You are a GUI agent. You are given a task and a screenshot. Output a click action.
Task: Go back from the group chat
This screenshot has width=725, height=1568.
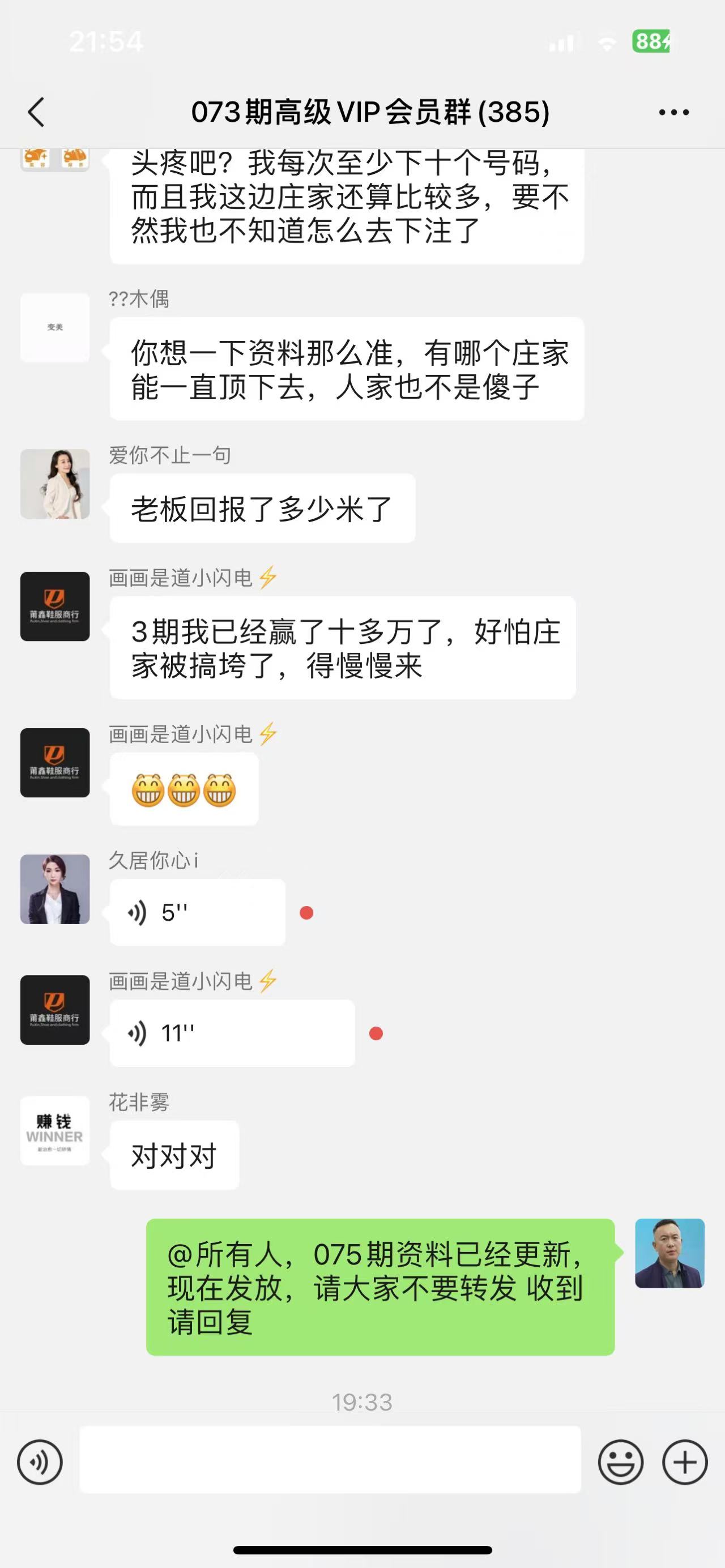tap(36, 113)
